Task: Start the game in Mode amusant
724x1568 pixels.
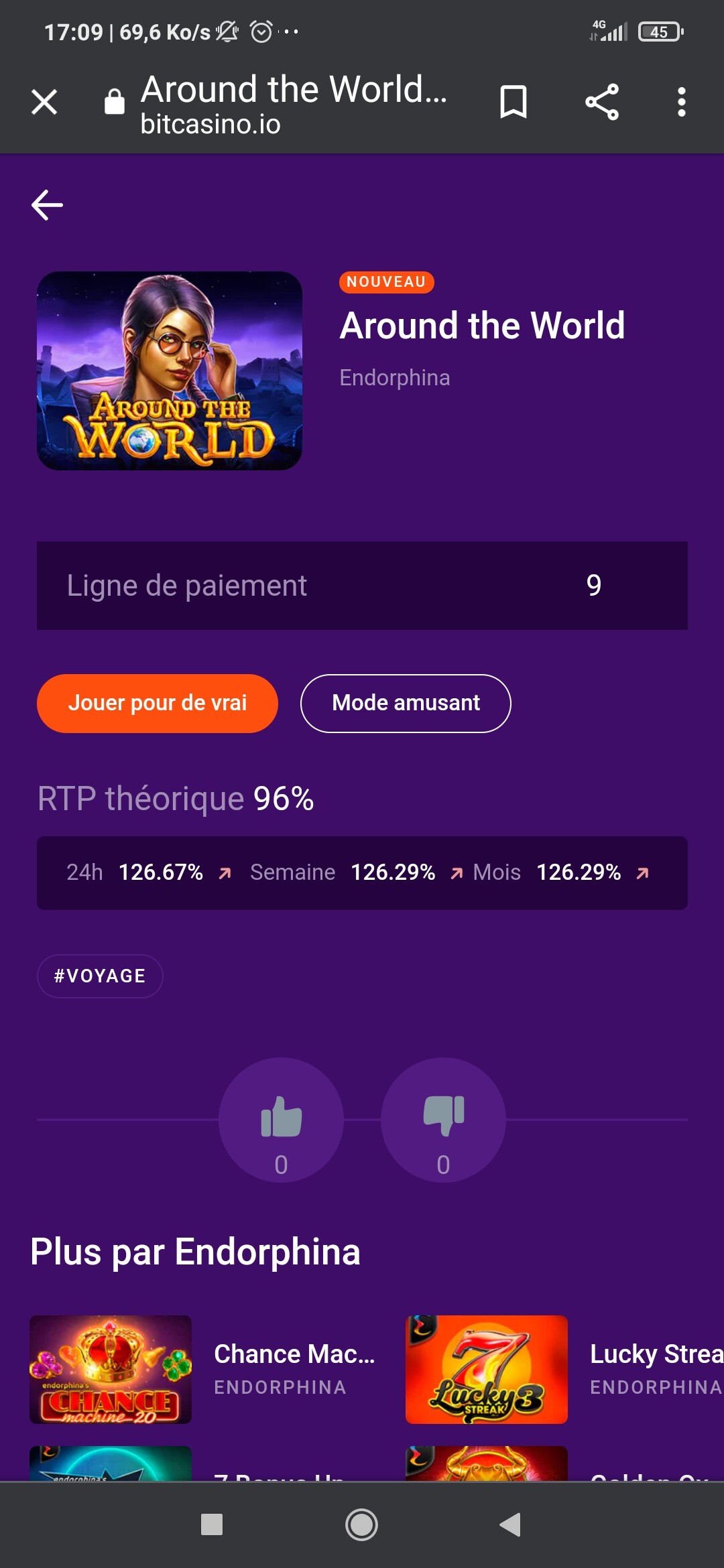Action: pos(406,704)
